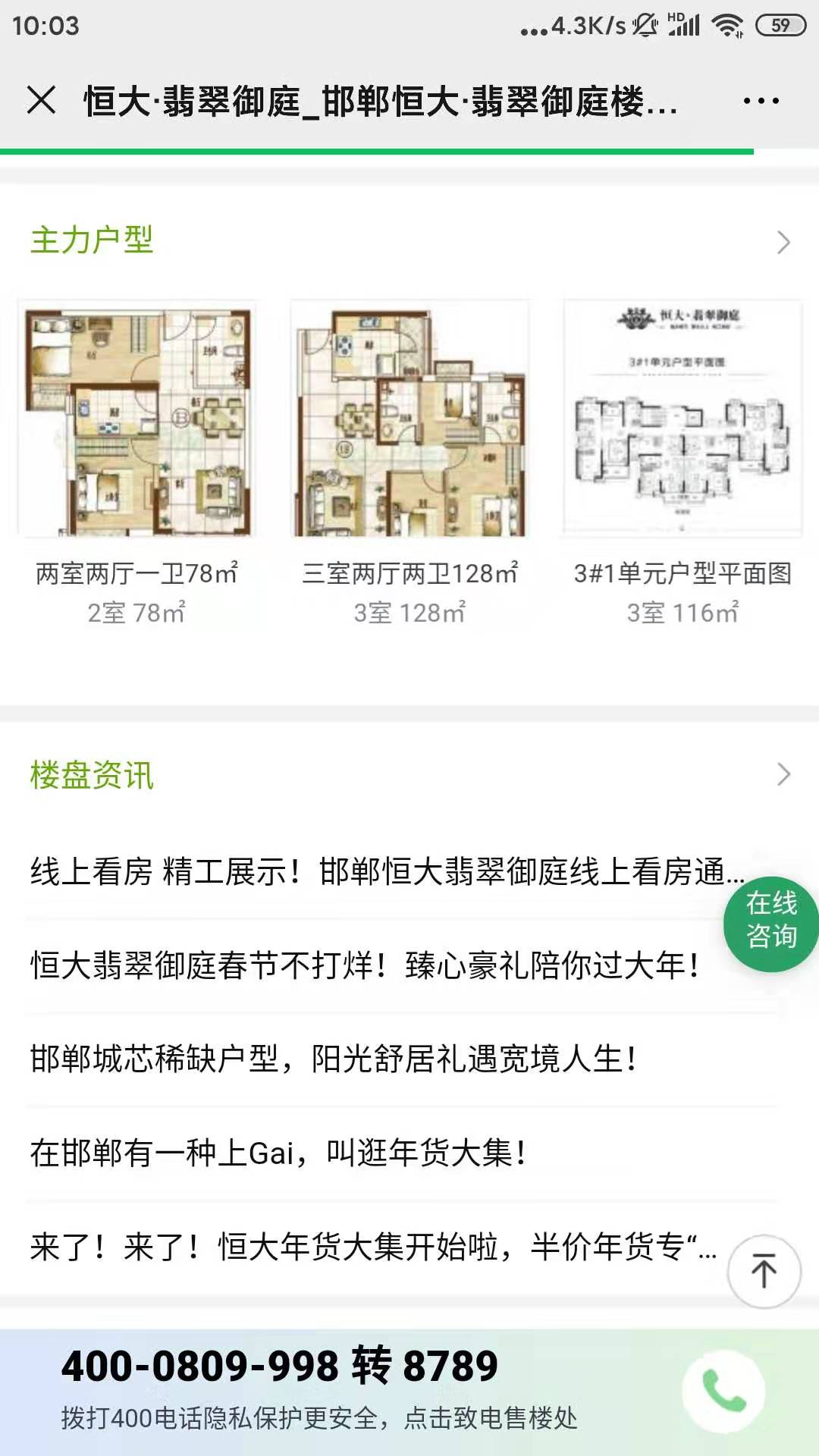Viewport: 819px width, 1456px height.
Task: Open the 邯郸城芯稀缺户型 article
Action: 334,1059
